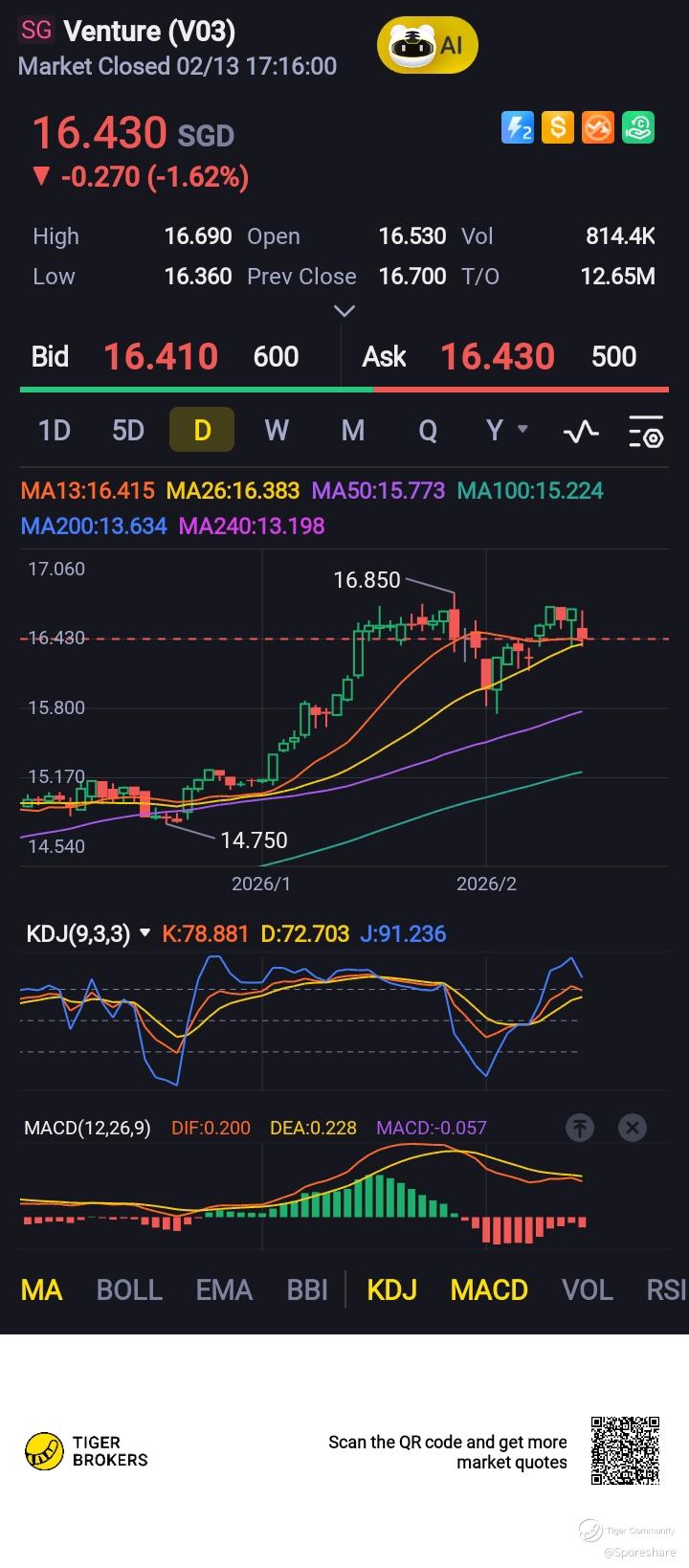Choose the VOL sub-indicator
The image size is (689, 1568).
pyautogui.click(x=588, y=1290)
